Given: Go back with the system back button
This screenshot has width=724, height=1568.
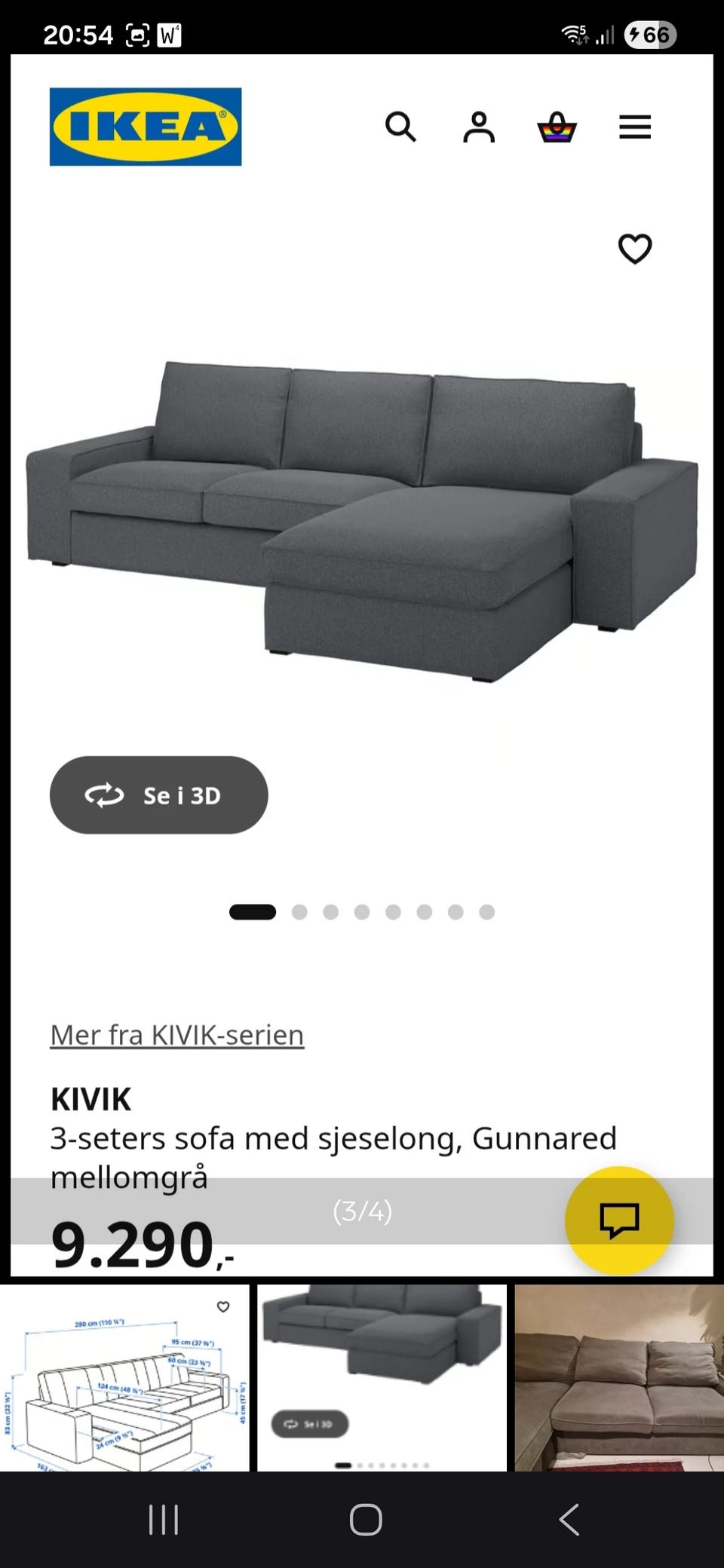Looking at the screenshot, I should pos(569,1519).
